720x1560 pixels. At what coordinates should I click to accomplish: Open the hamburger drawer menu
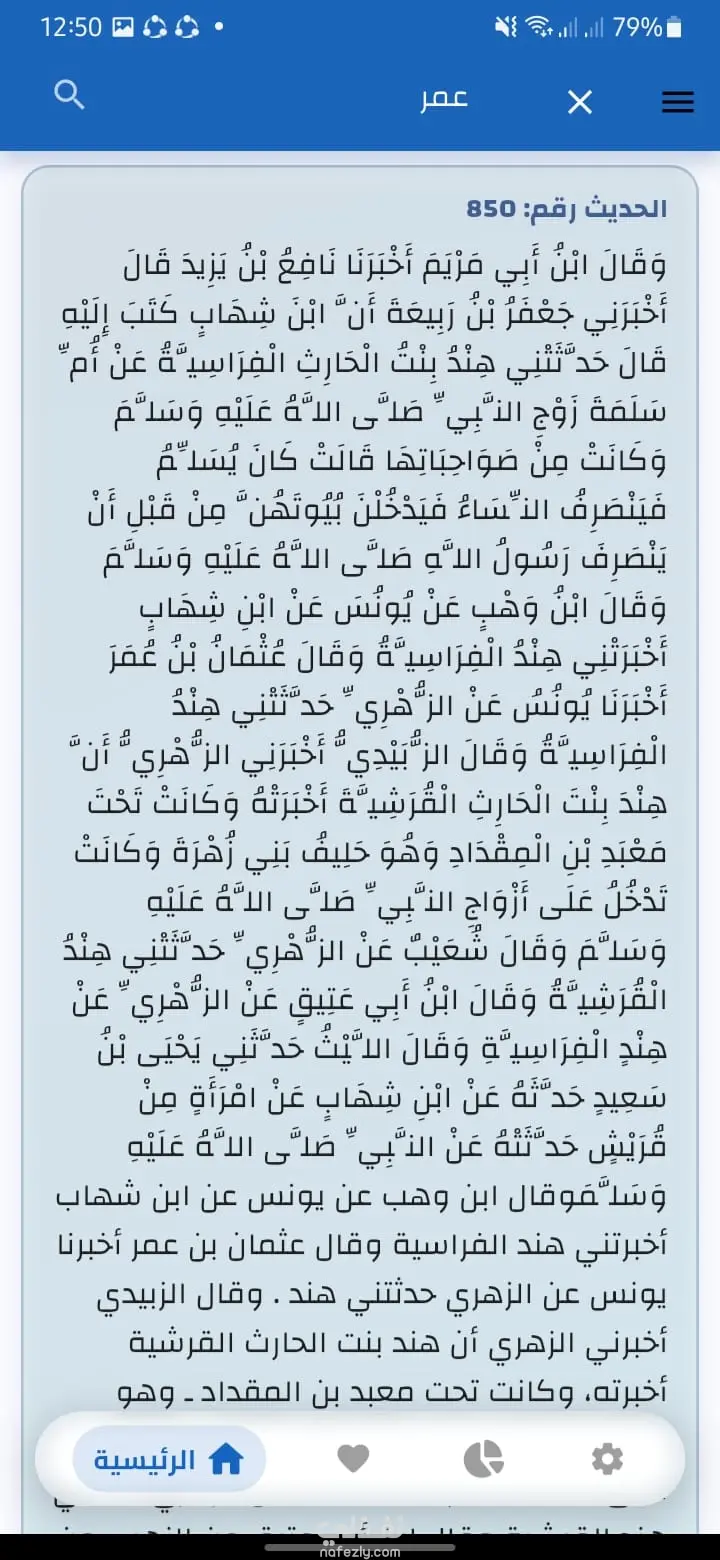(678, 101)
